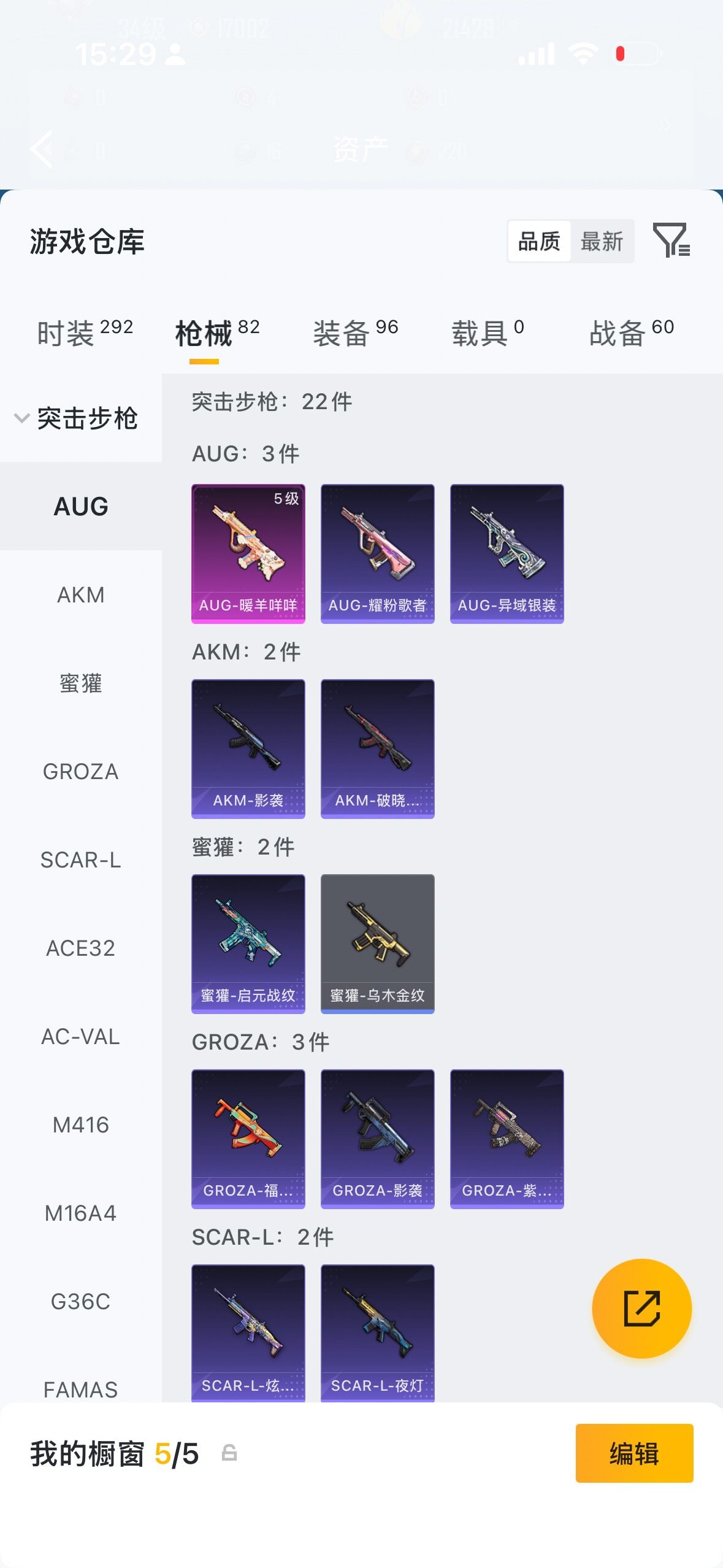Open the filter icon beside 最新
The image size is (723, 1568).
click(x=671, y=240)
